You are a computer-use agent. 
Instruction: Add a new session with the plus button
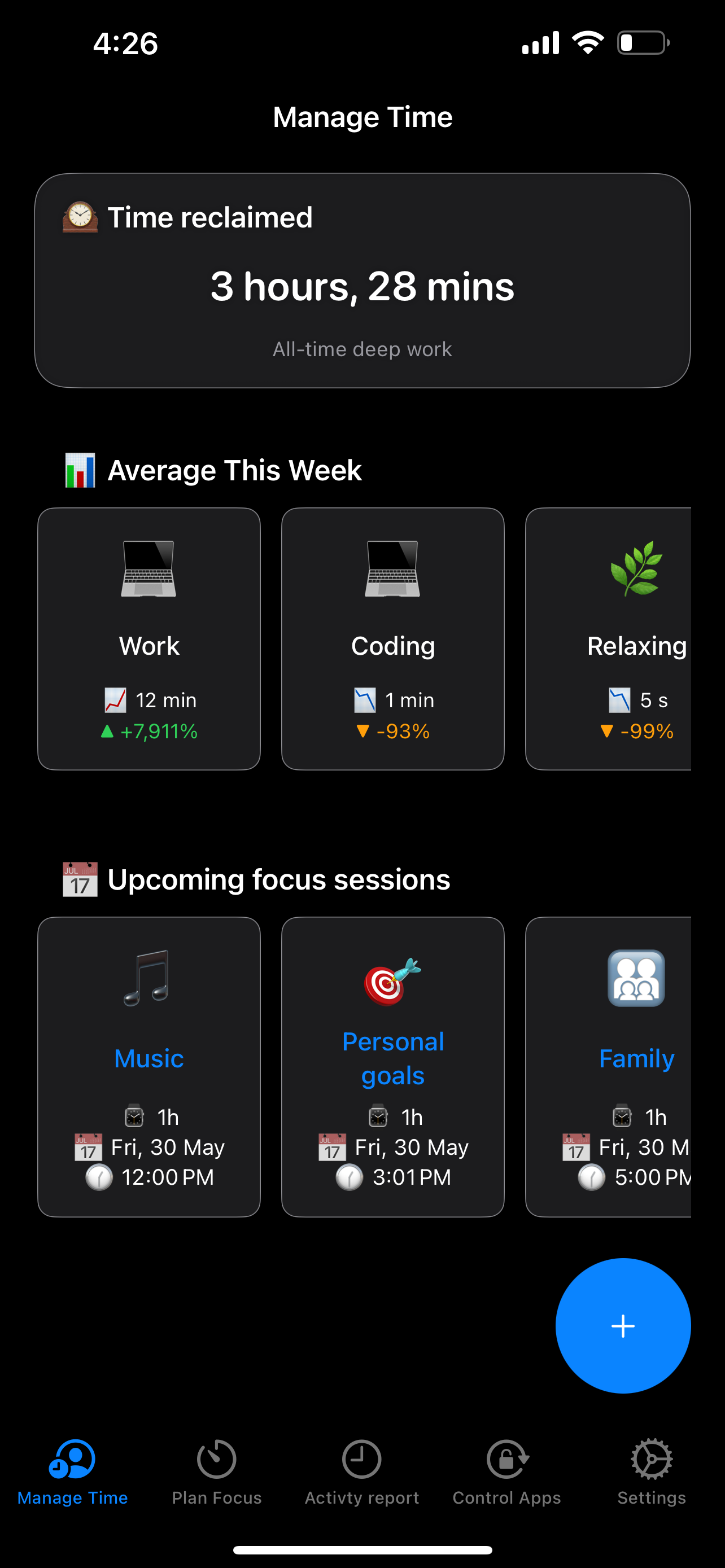pyautogui.click(x=623, y=1326)
